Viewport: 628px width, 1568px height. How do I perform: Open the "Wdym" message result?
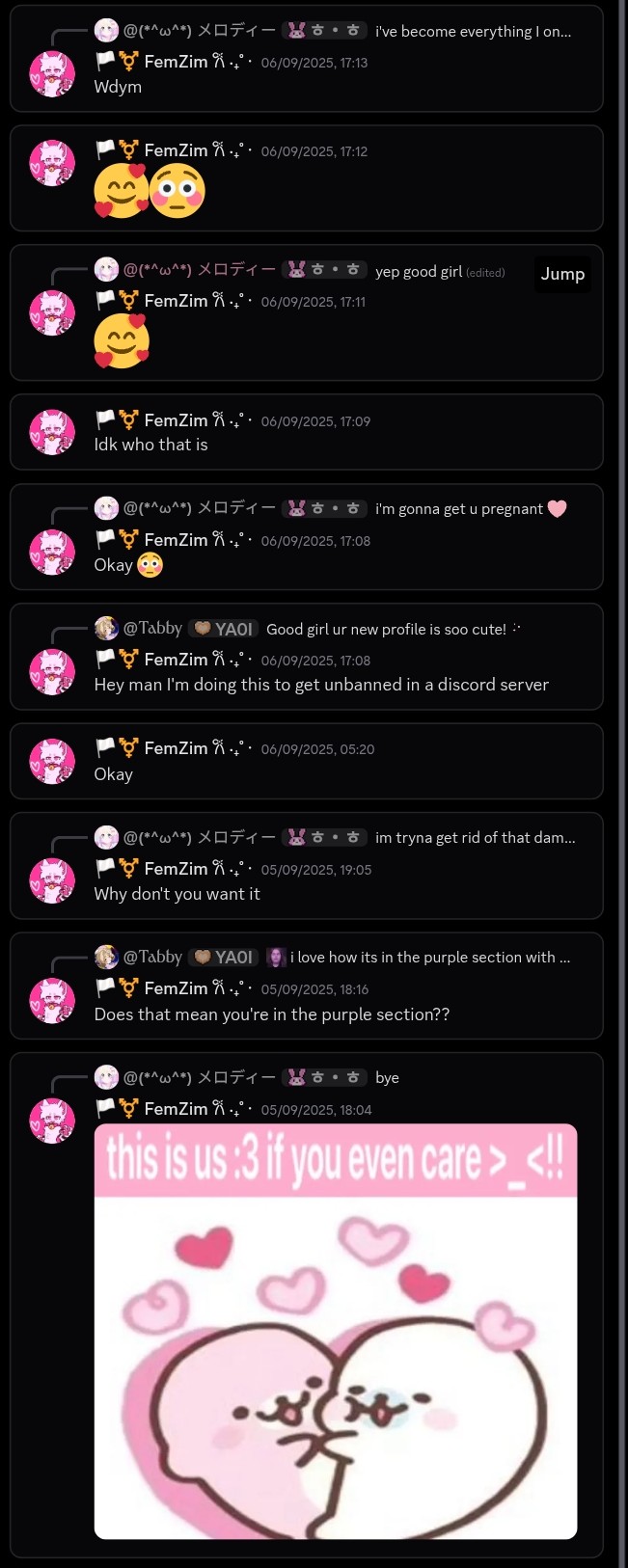click(307, 59)
